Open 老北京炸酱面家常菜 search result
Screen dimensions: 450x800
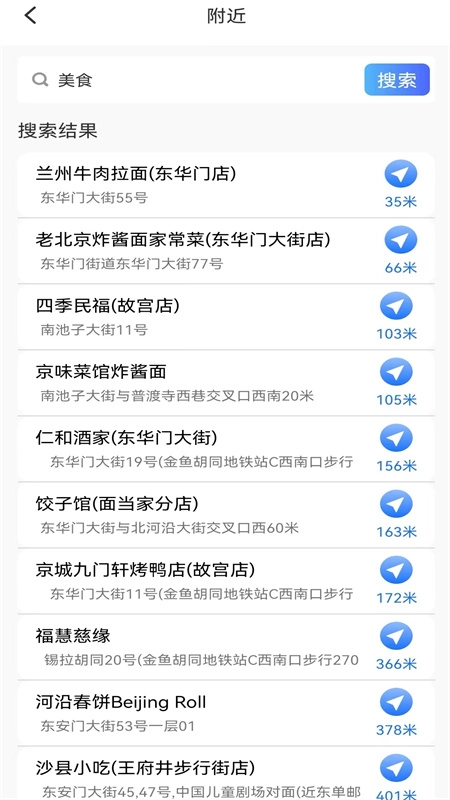coord(226,251)
